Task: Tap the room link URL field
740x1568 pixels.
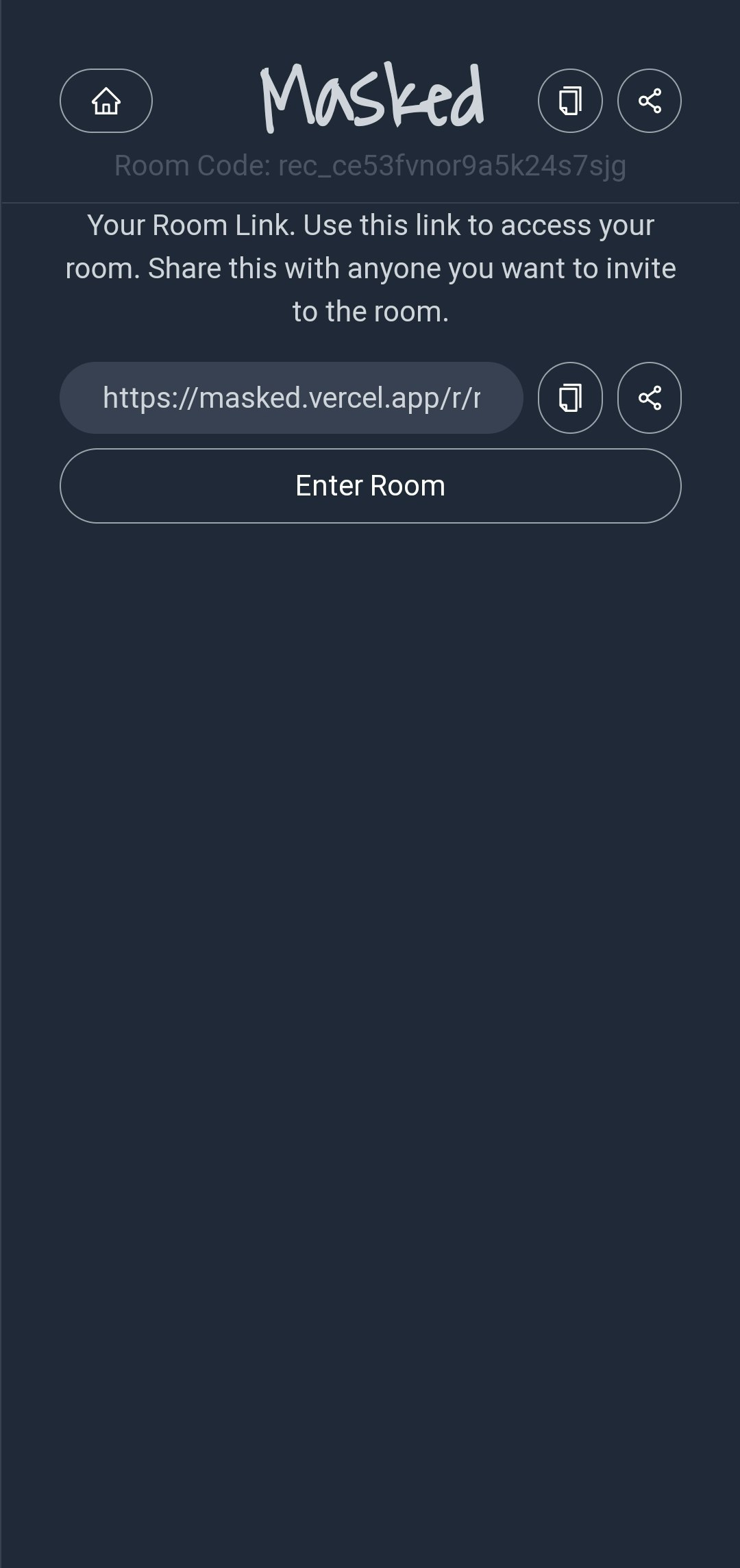Action: coord(291,397)
